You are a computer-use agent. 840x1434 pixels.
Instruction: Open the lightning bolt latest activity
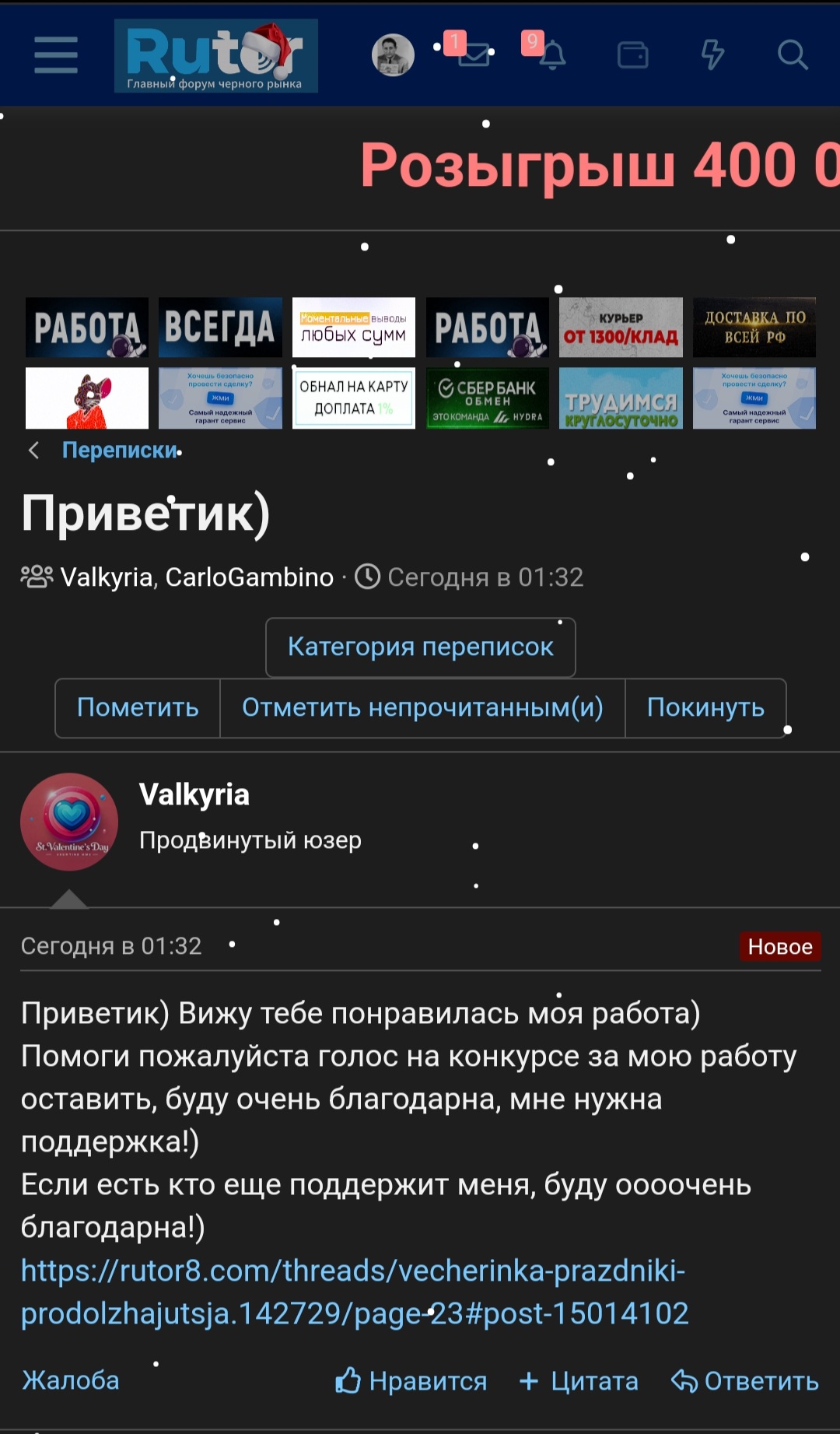(712, 55)
